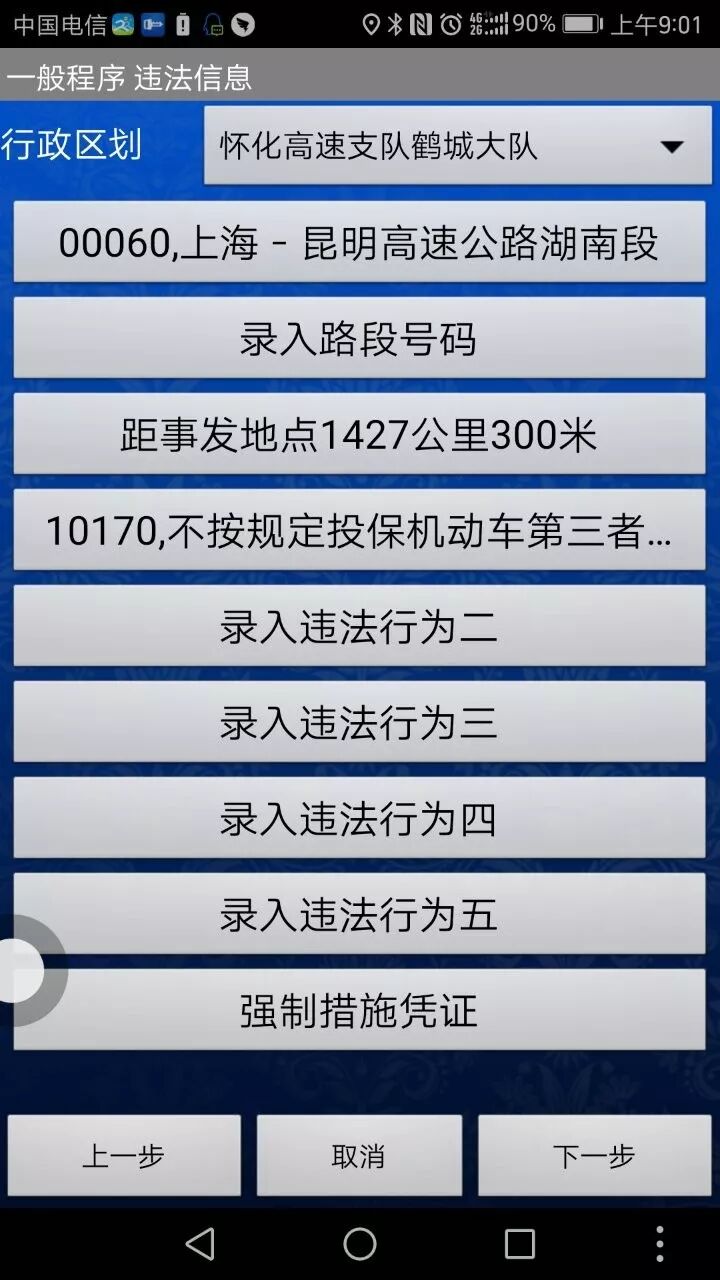720x1280 pixels.
Task: Proceed with 下一步
Action: [594, 1156]
